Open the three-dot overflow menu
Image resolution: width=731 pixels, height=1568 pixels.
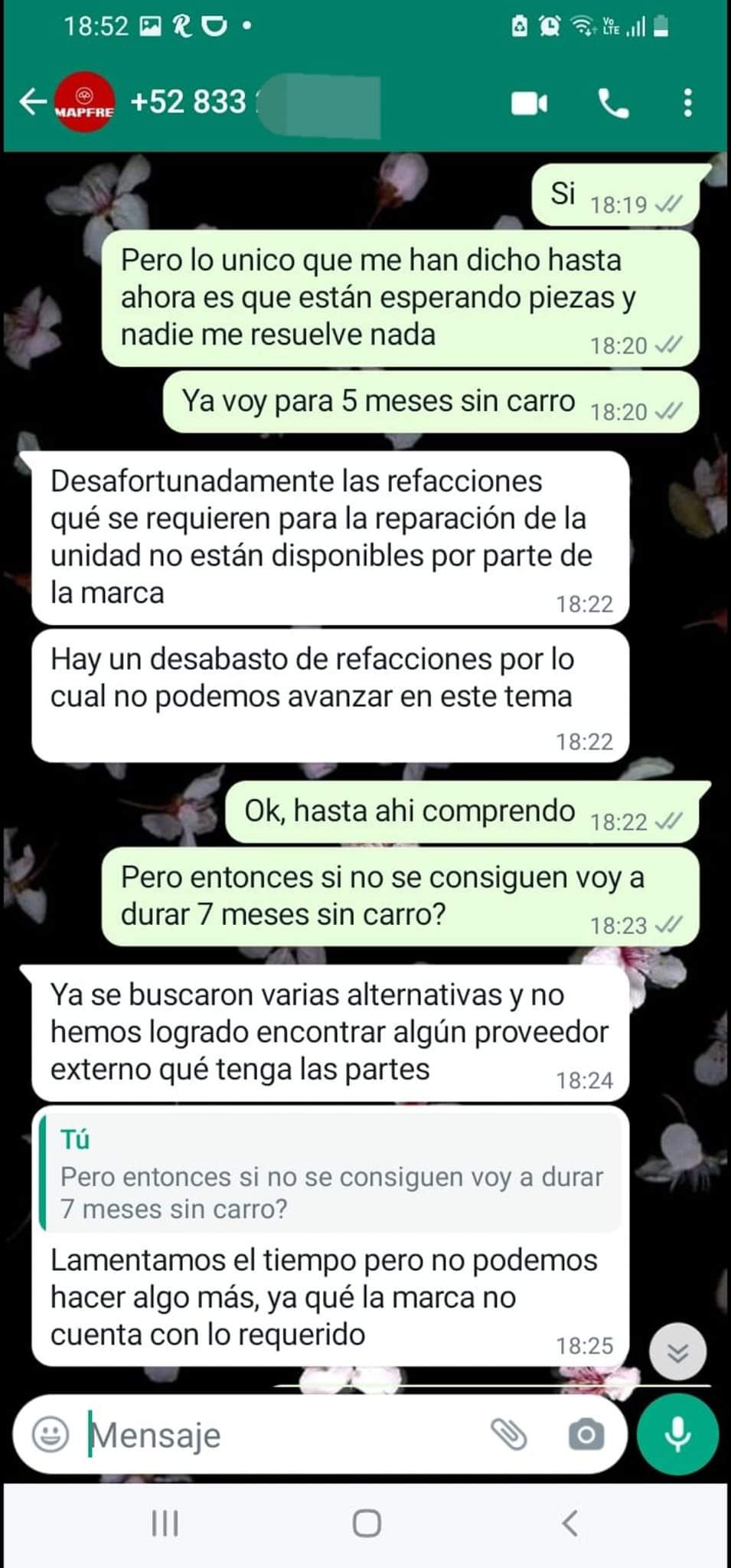pyautogui.click(x=688, y=103)
